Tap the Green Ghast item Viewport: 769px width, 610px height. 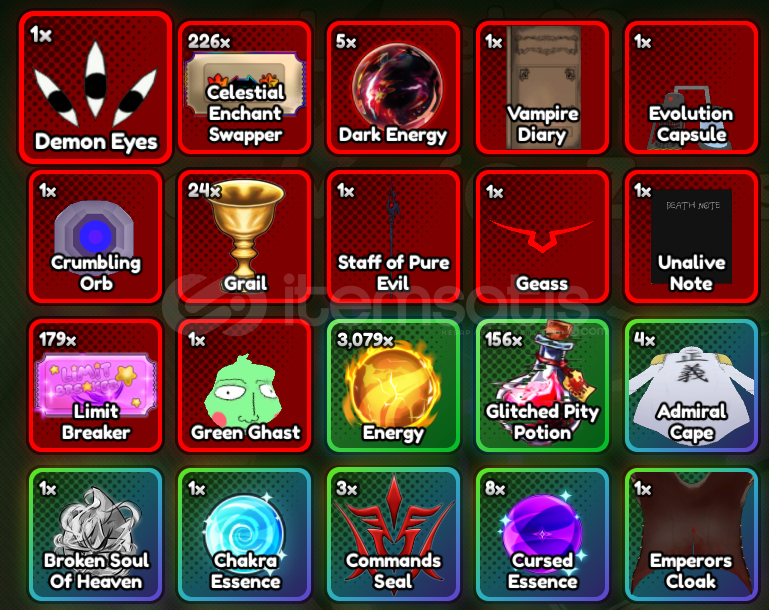(245, 385)
